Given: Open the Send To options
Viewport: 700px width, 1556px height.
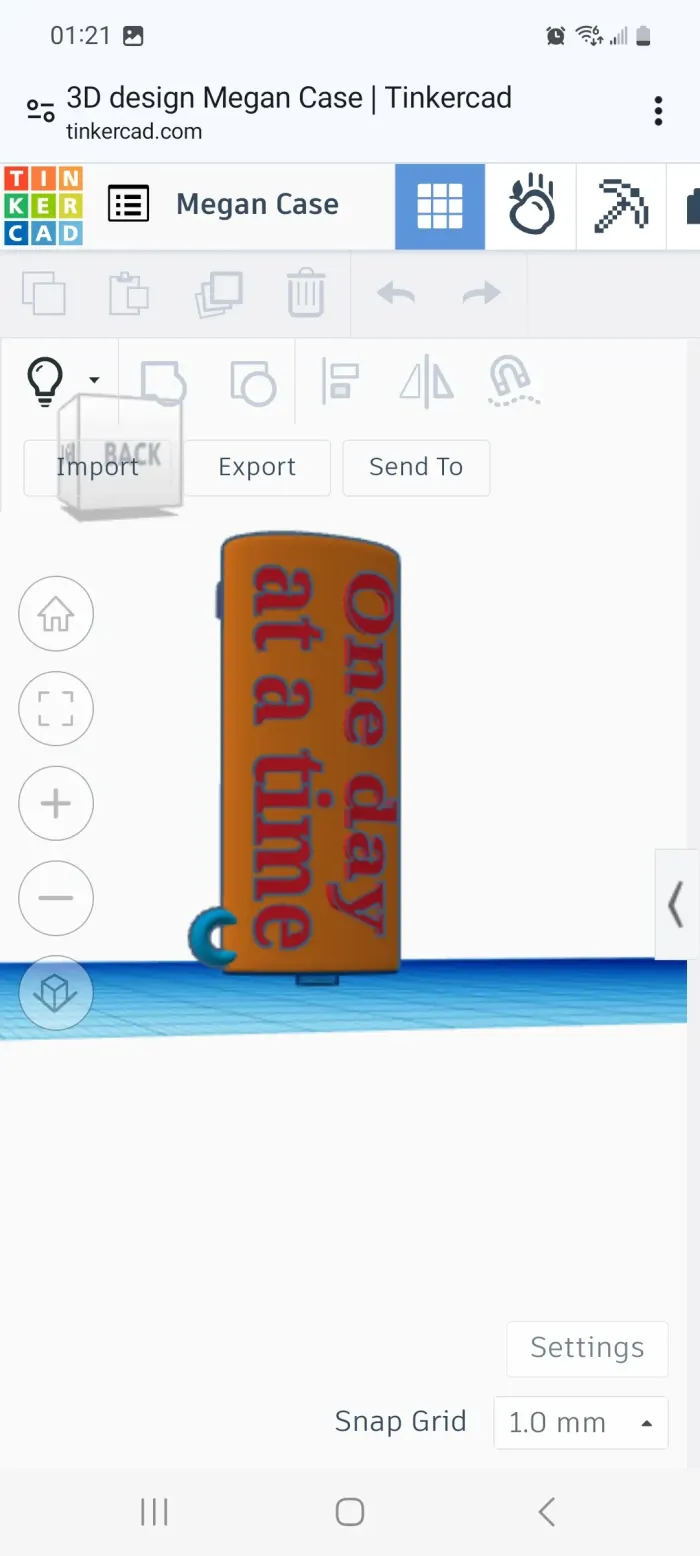Looking at the screenshot, I should pyautogui.click(x=416, y=467).
